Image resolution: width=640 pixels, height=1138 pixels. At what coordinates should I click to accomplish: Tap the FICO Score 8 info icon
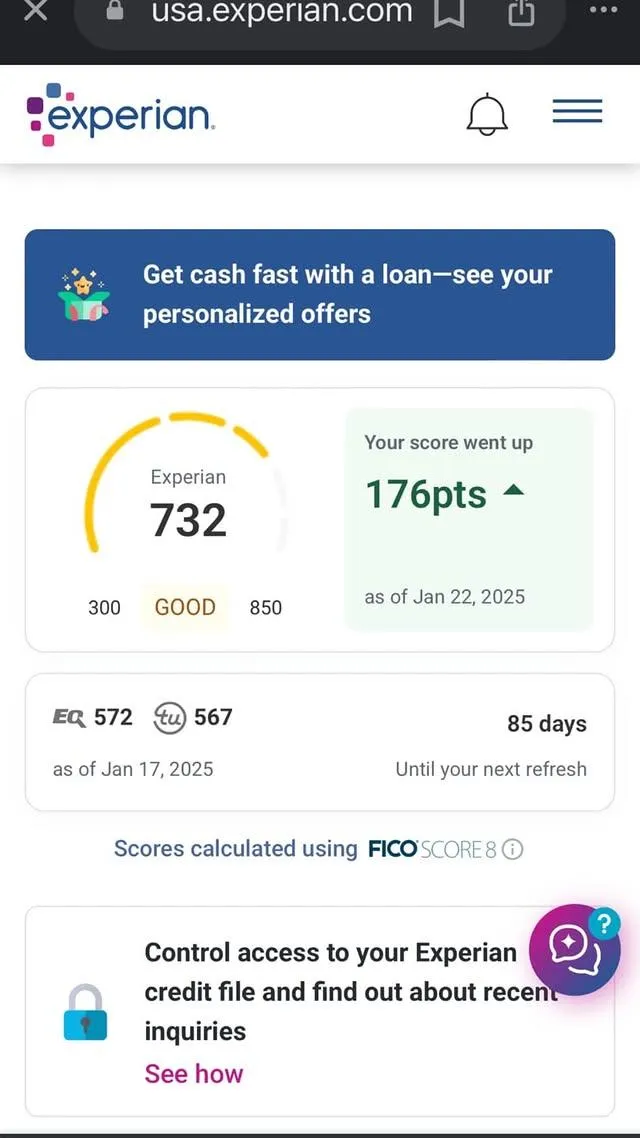tap(512, 849)
